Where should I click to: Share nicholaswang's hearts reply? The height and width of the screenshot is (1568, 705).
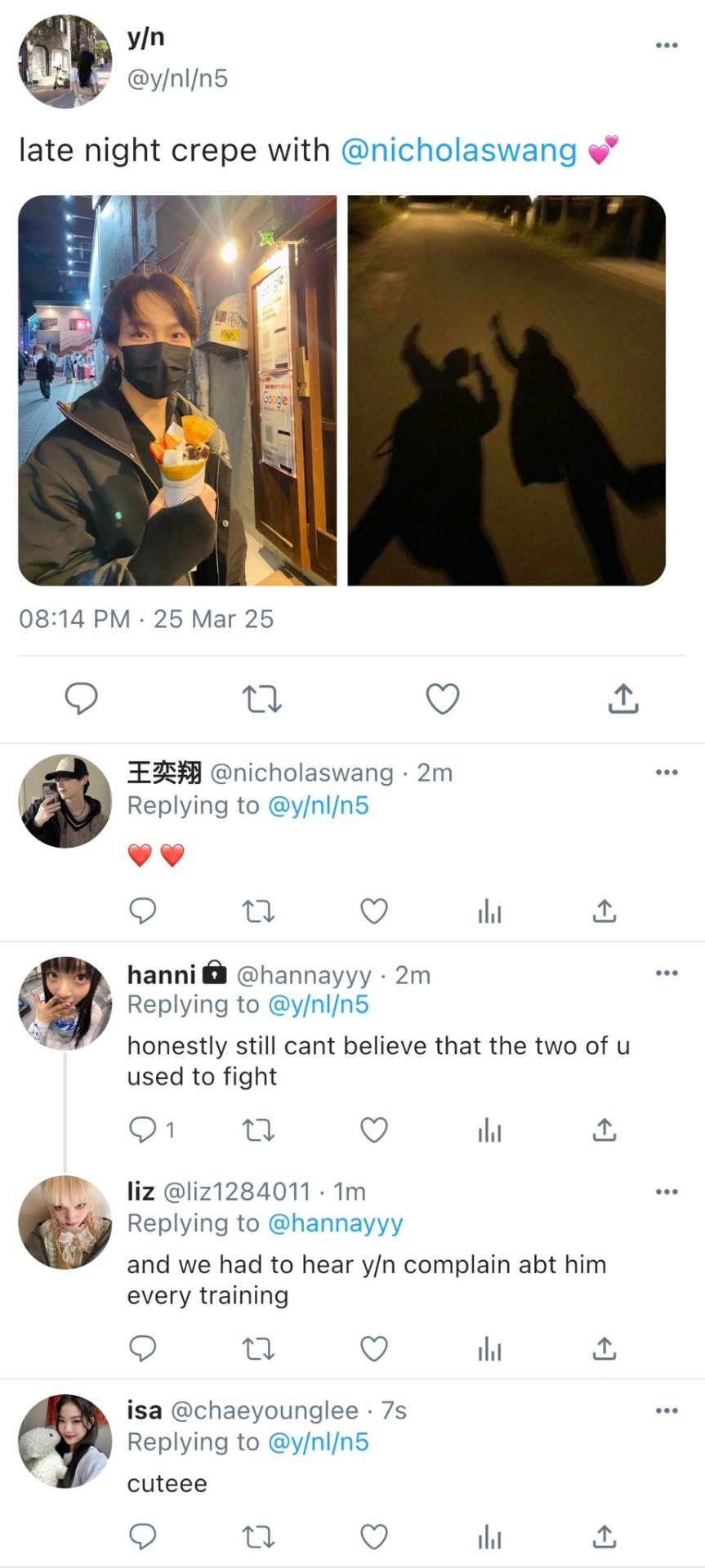[x=604, y=911]
